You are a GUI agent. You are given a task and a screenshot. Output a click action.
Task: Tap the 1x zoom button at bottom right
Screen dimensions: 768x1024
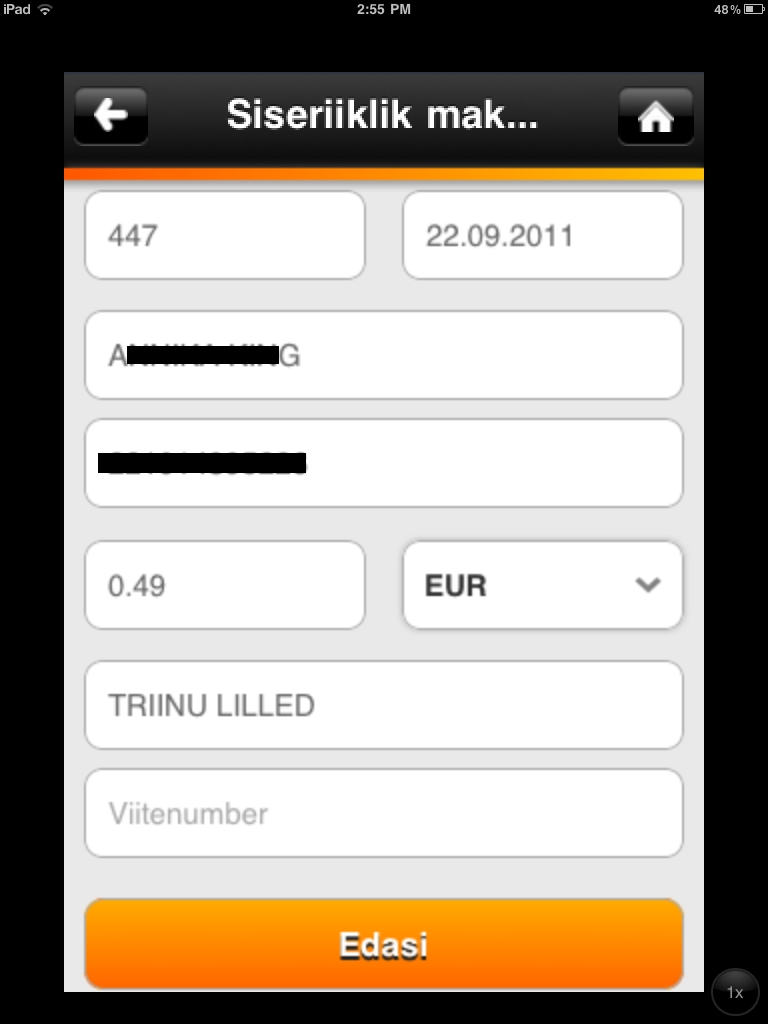pyautogui.click(x=735, y=992)
